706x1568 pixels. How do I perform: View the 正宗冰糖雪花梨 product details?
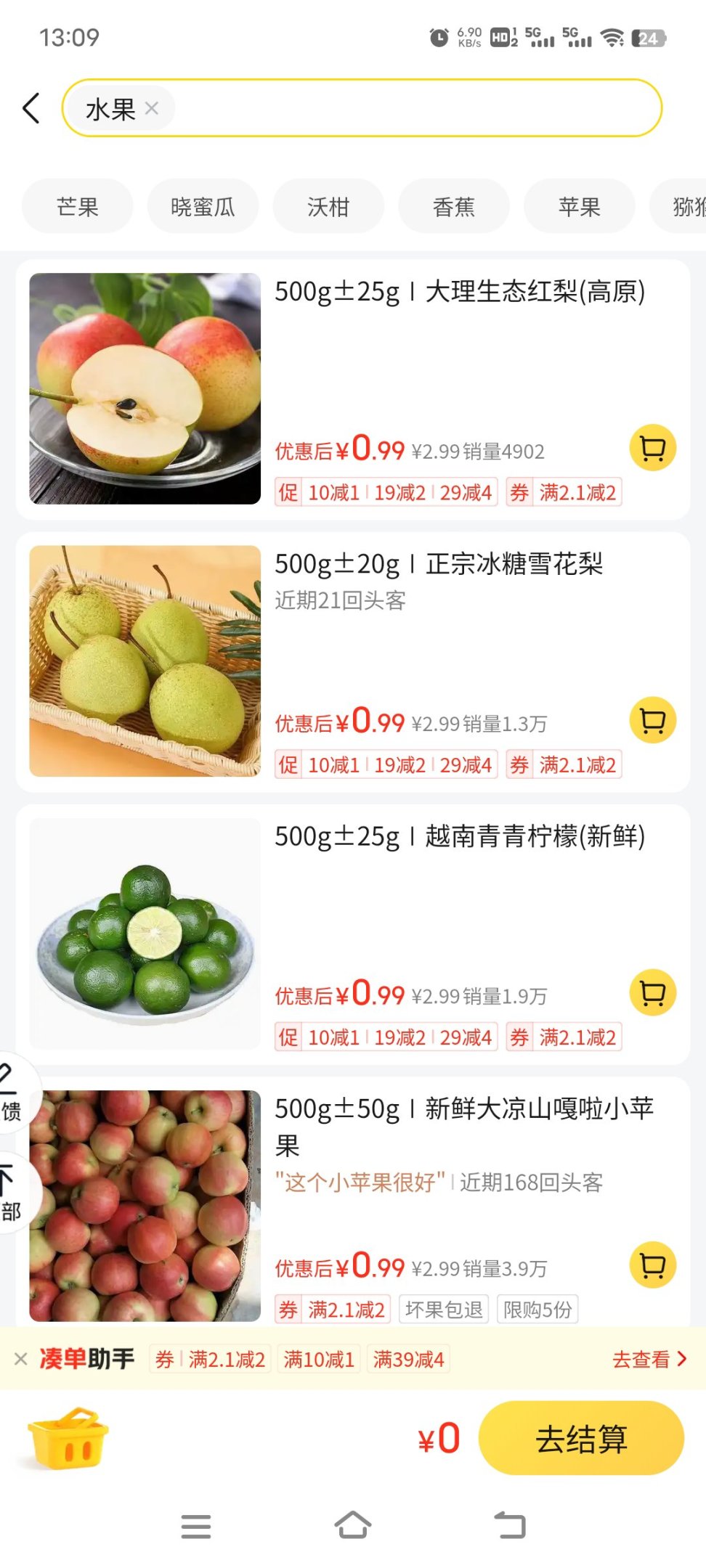[439, 564]
